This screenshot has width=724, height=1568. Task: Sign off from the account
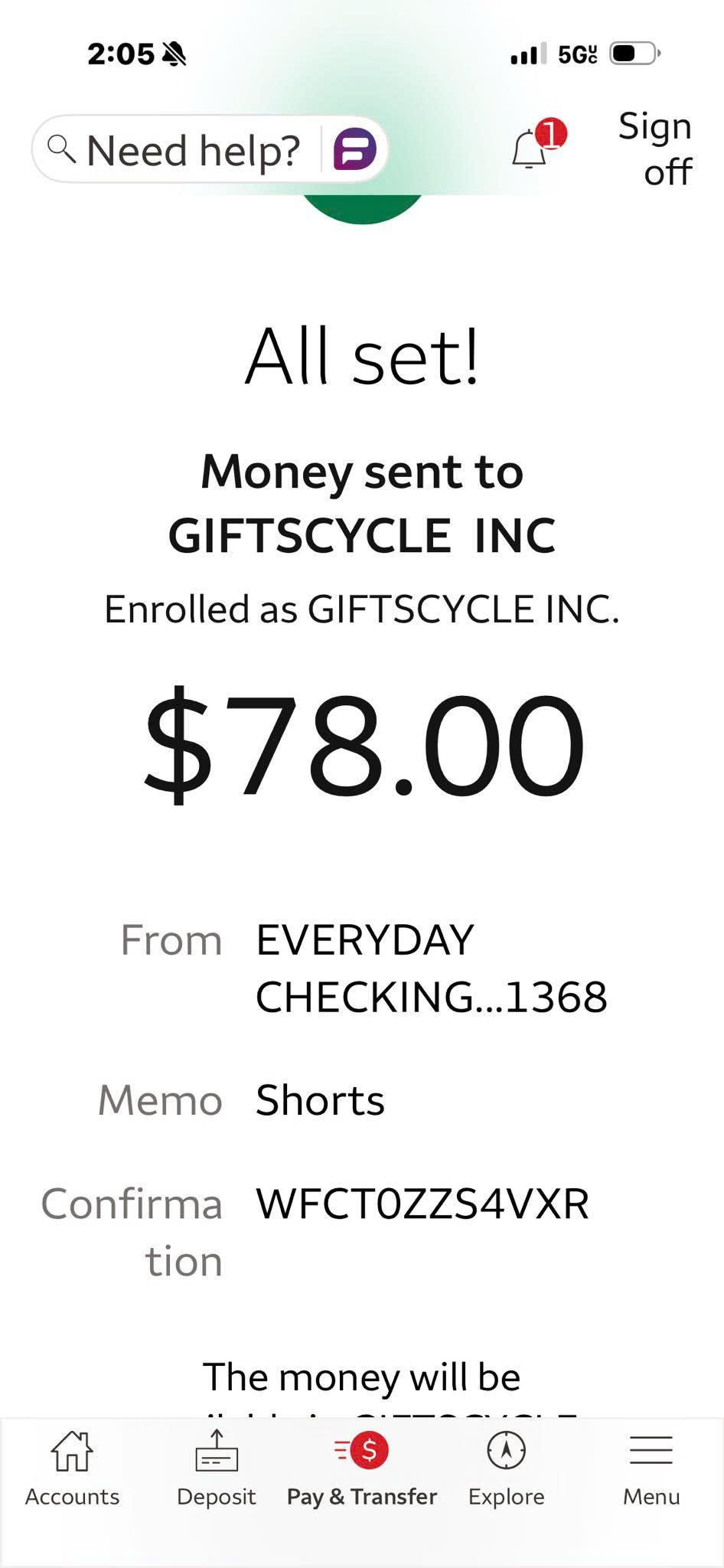[657, 149]
